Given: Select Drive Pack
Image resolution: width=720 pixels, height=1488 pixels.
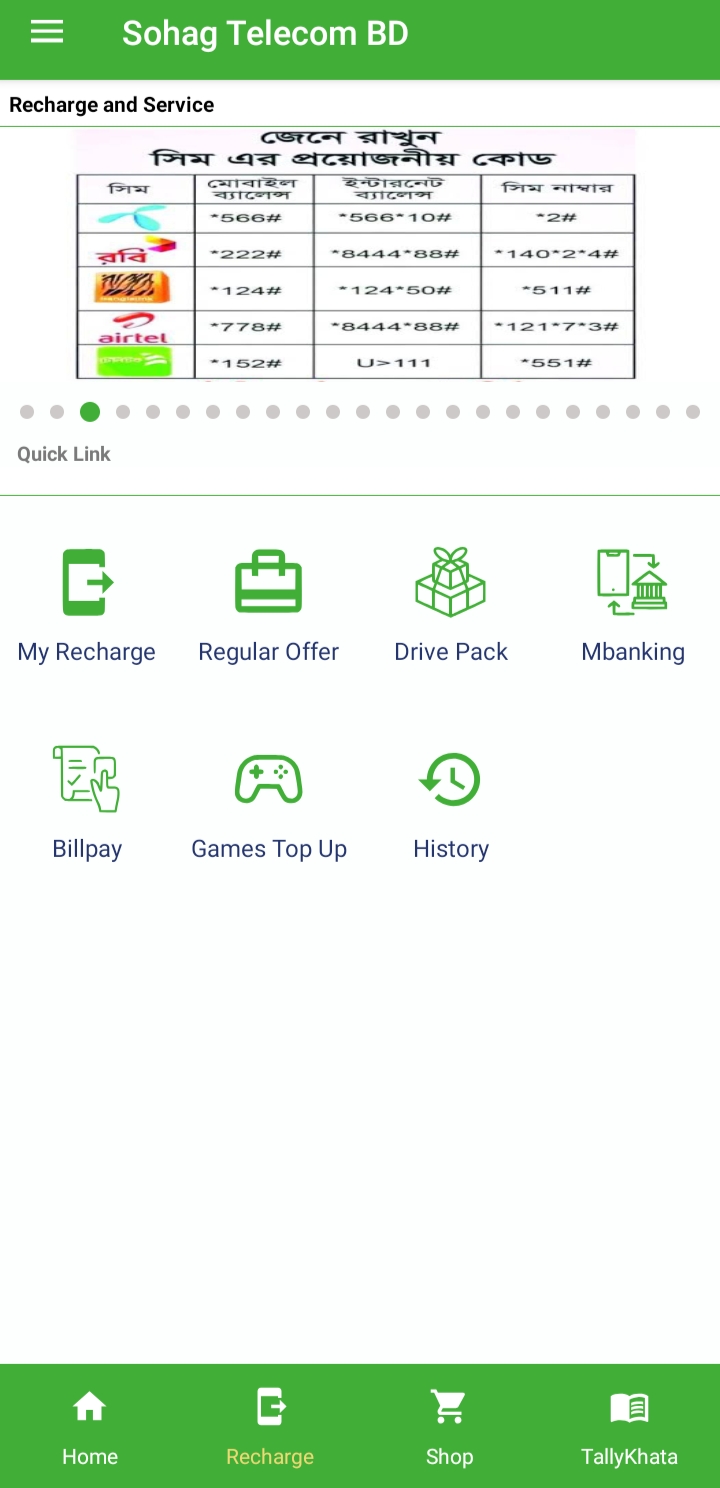Looking at the screenshot, I should (x=451, y=605).
